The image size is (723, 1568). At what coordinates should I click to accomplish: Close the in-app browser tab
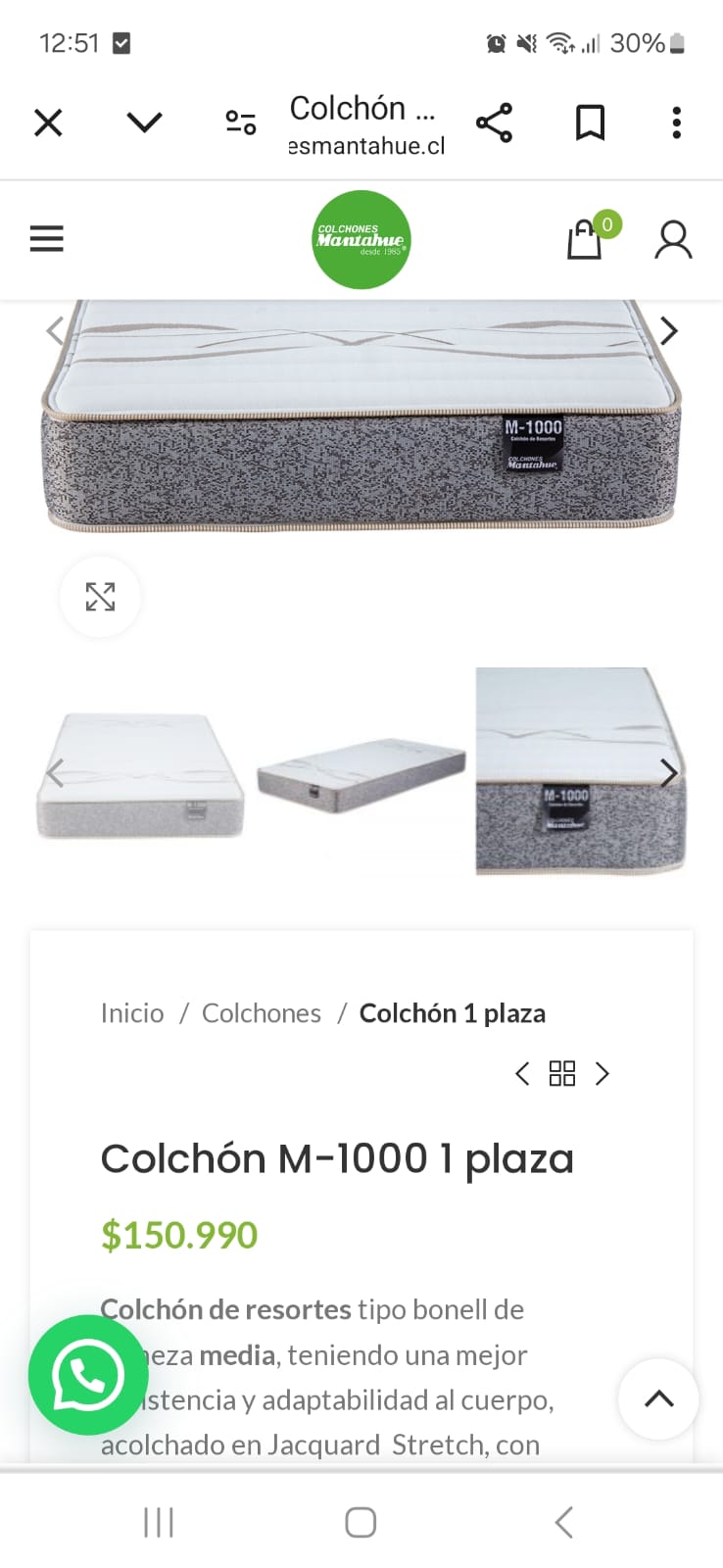pyautogui.click(x=48, y=122)
